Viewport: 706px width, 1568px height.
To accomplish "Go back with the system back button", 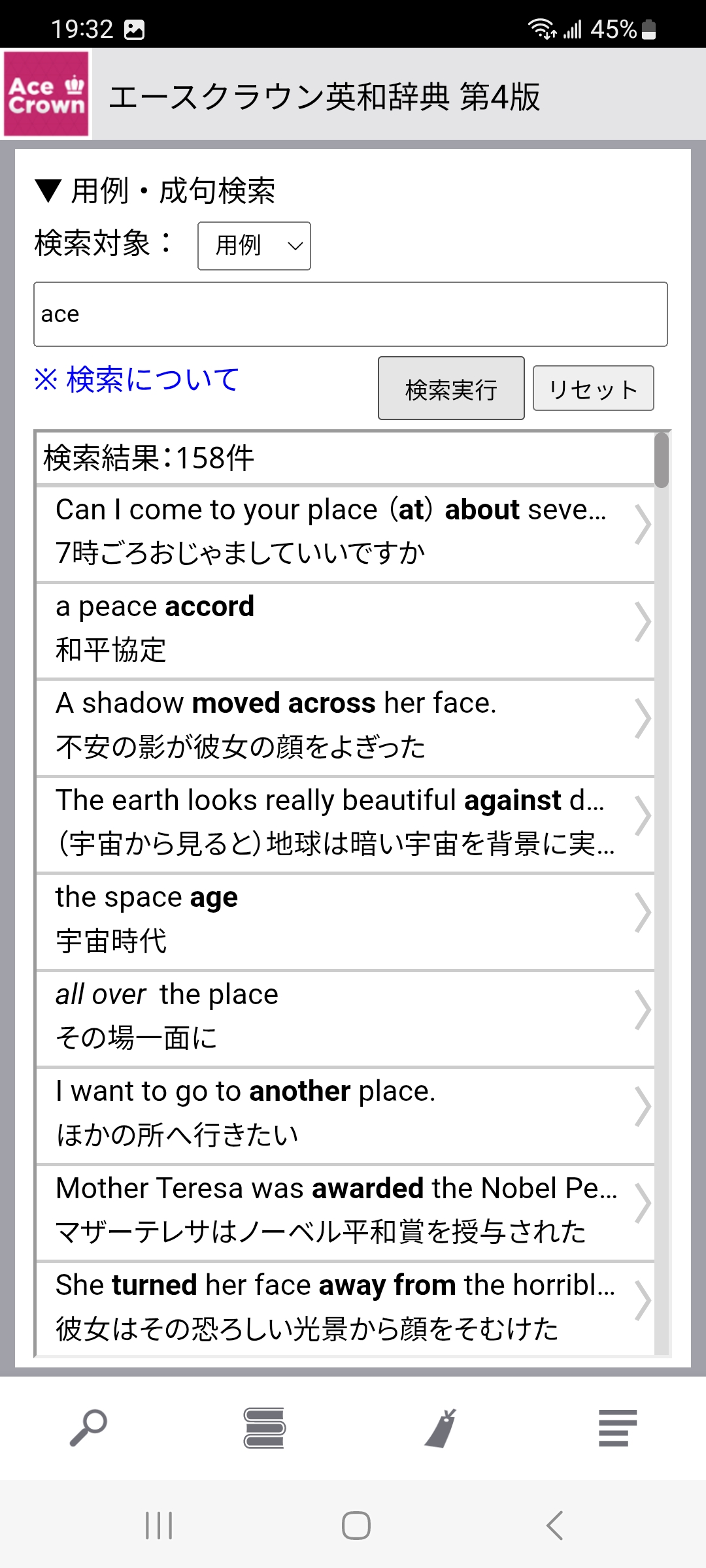I will pyautogui.click(x=554, y=1526).
